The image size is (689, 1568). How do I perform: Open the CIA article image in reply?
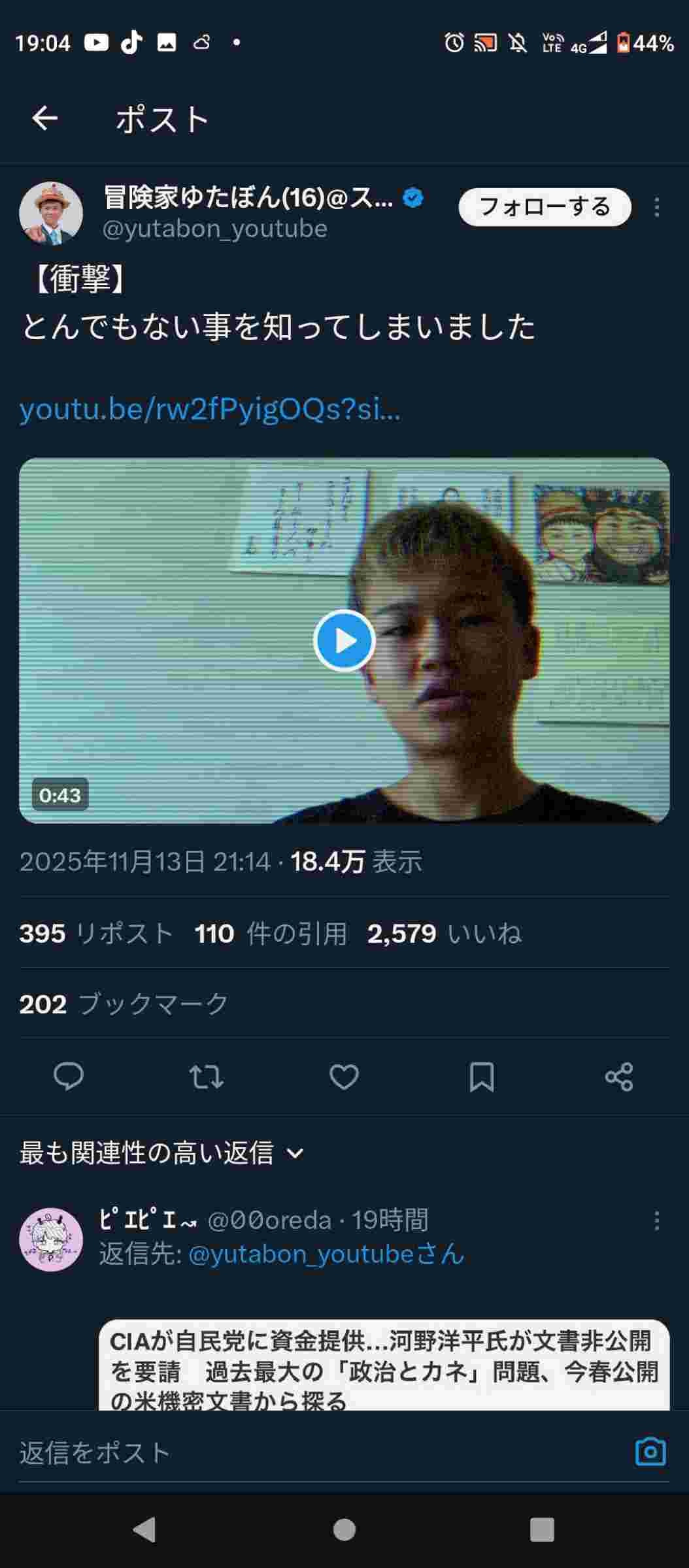(x=384, y=1364)
